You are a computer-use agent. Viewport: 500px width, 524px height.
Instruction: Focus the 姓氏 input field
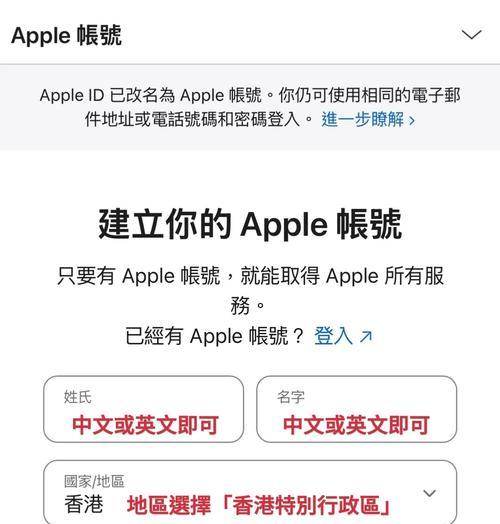coord(143,409)
